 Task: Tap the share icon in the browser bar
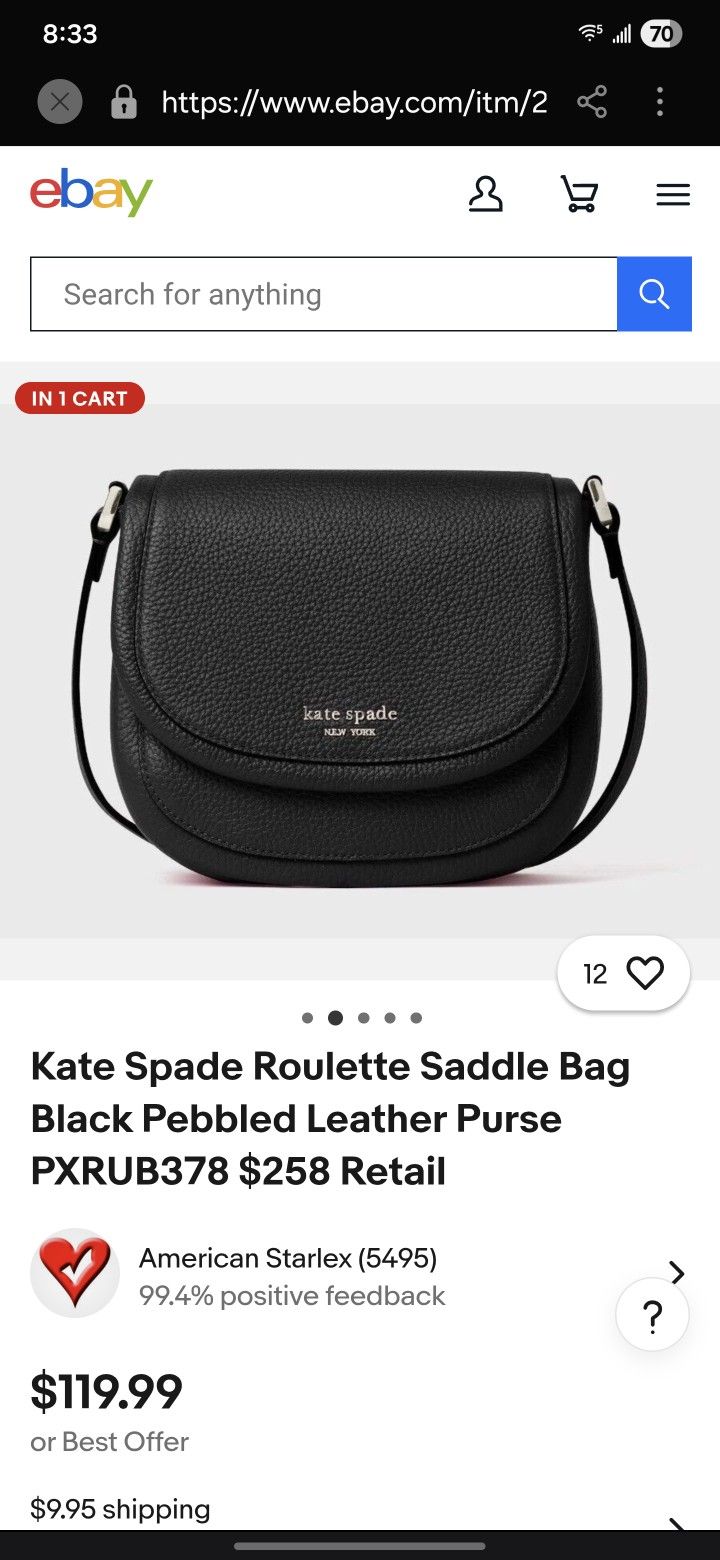[x=592, y=101]
